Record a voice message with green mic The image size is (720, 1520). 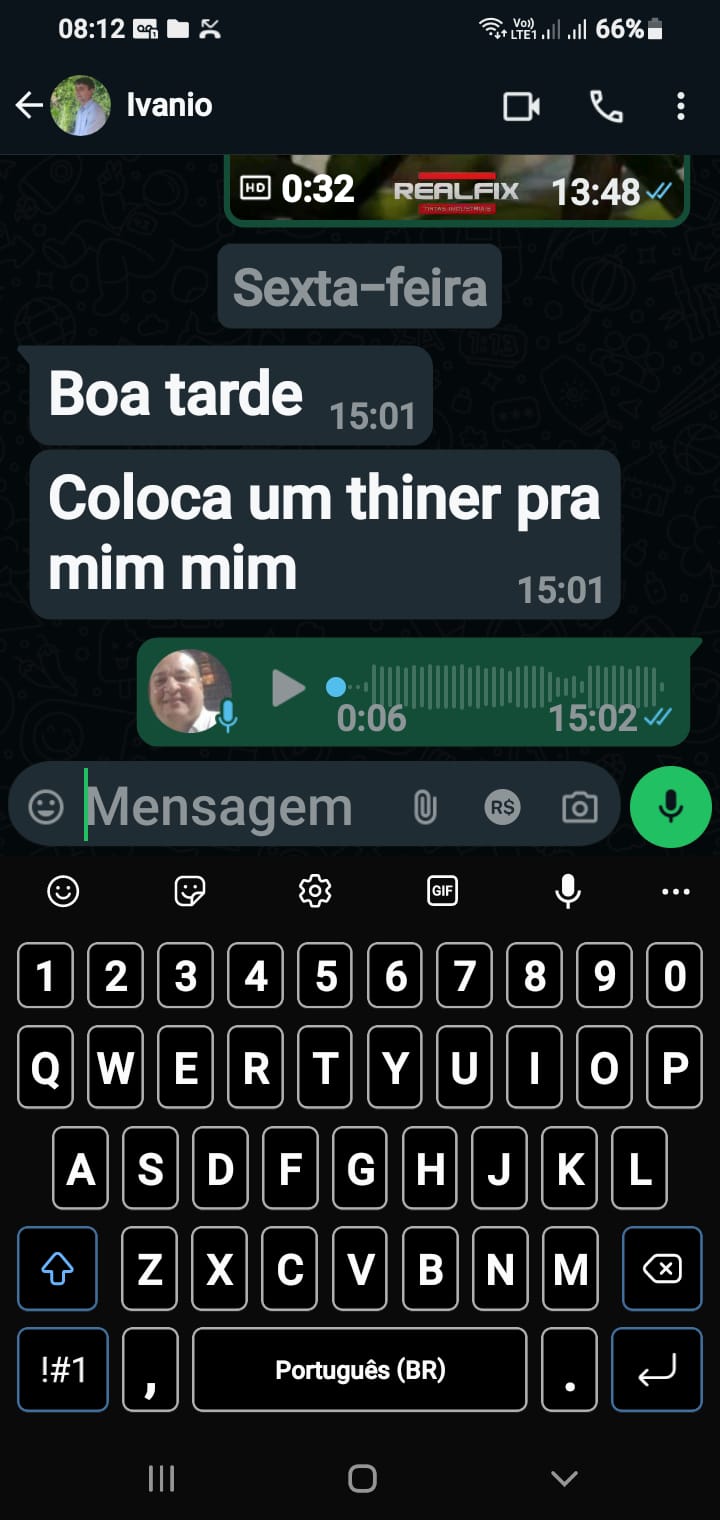(670, 807)
